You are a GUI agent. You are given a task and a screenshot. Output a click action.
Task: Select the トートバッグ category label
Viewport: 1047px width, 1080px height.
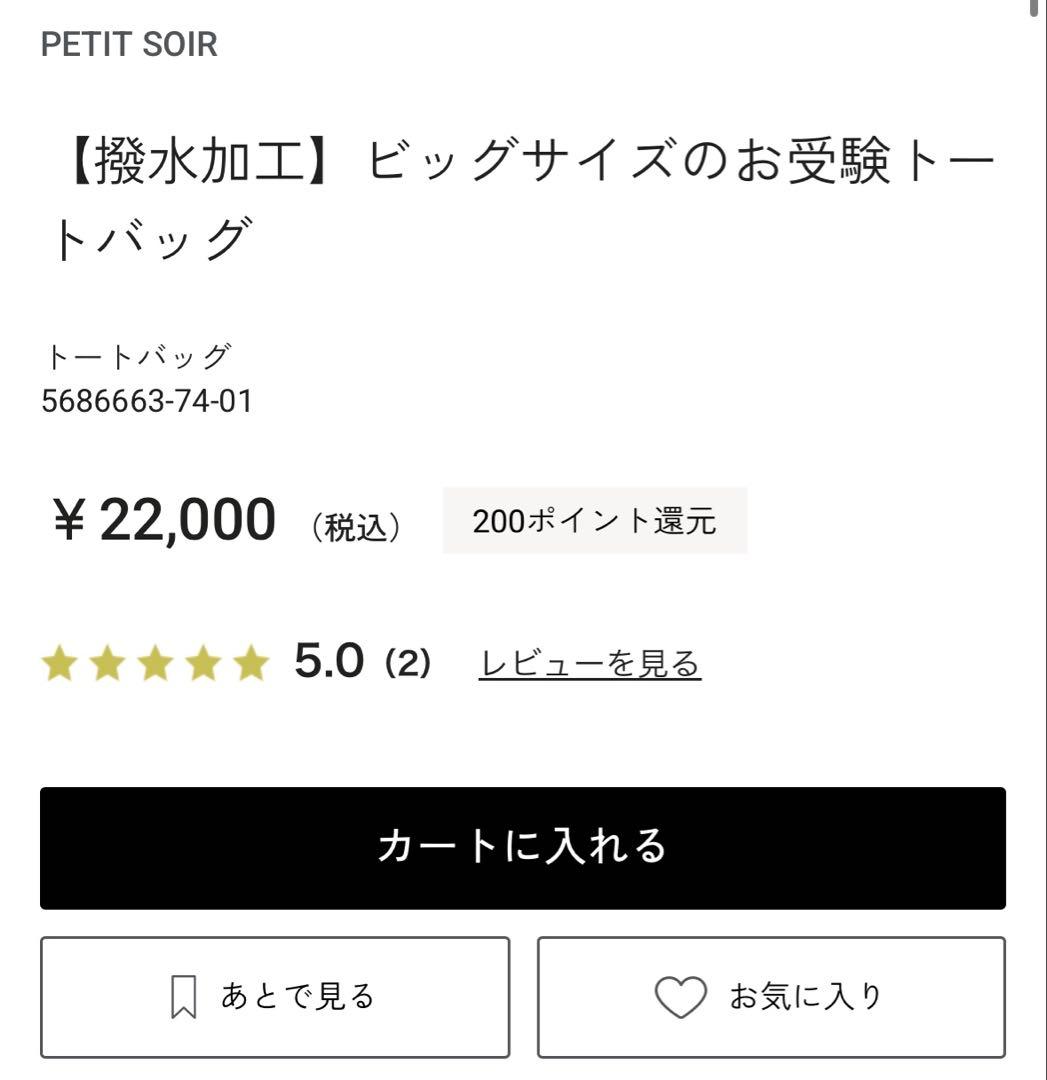pos(140,356)
